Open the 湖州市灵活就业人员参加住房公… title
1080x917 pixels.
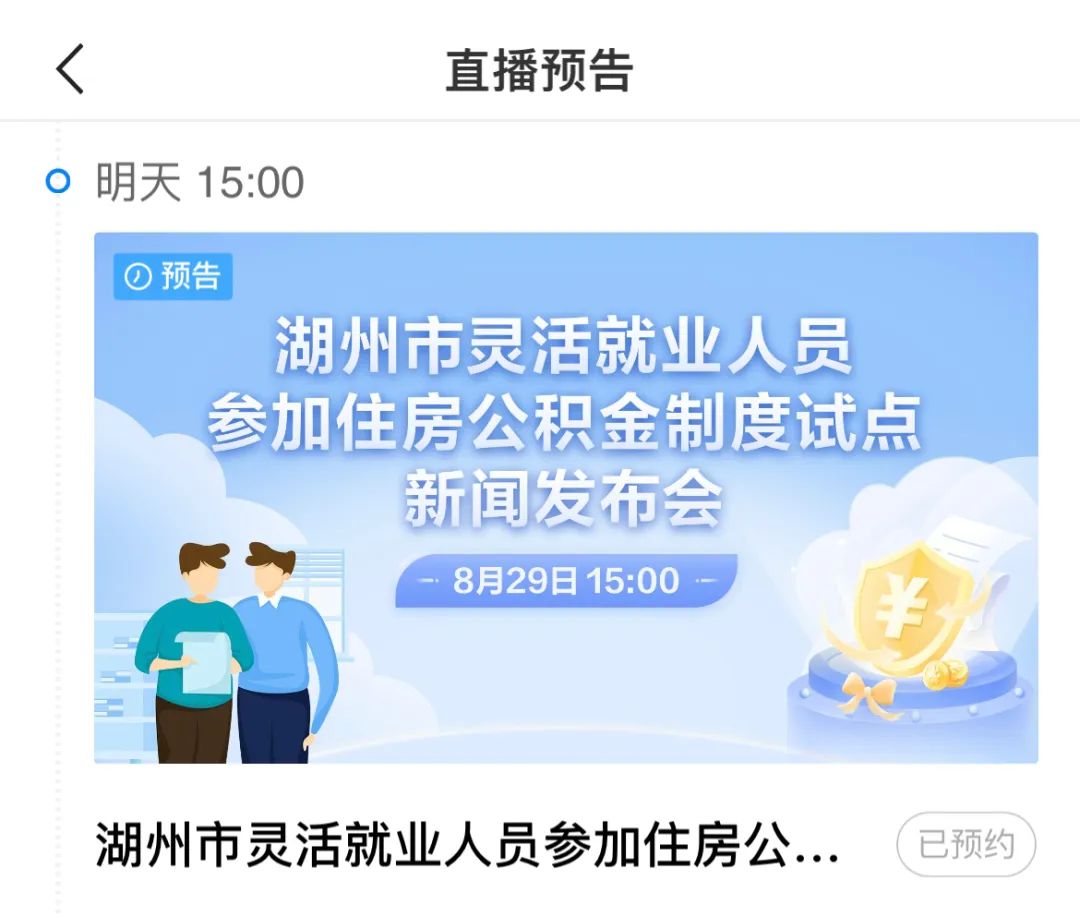click(467, 846)
